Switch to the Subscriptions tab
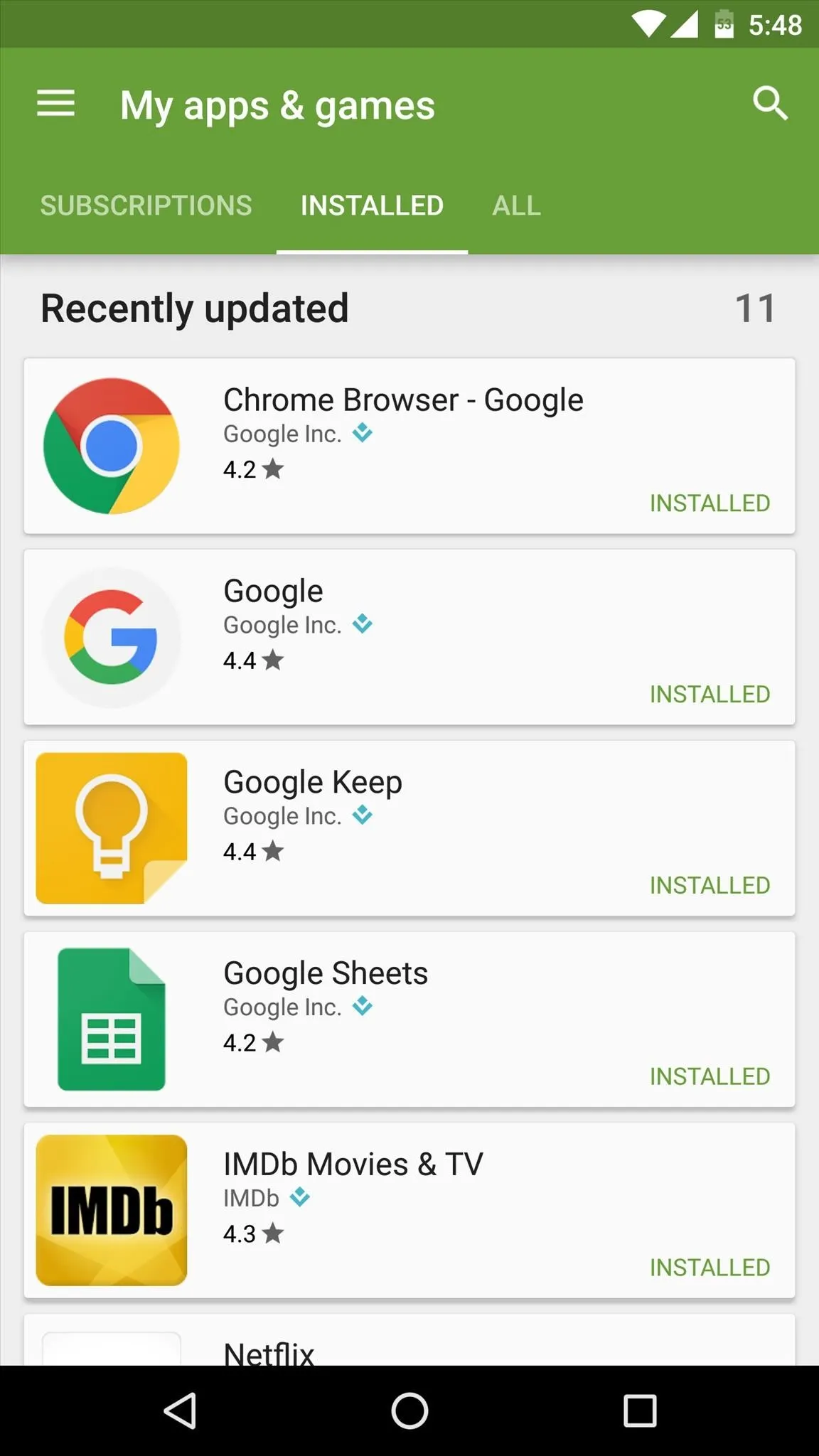 [146, 206]
